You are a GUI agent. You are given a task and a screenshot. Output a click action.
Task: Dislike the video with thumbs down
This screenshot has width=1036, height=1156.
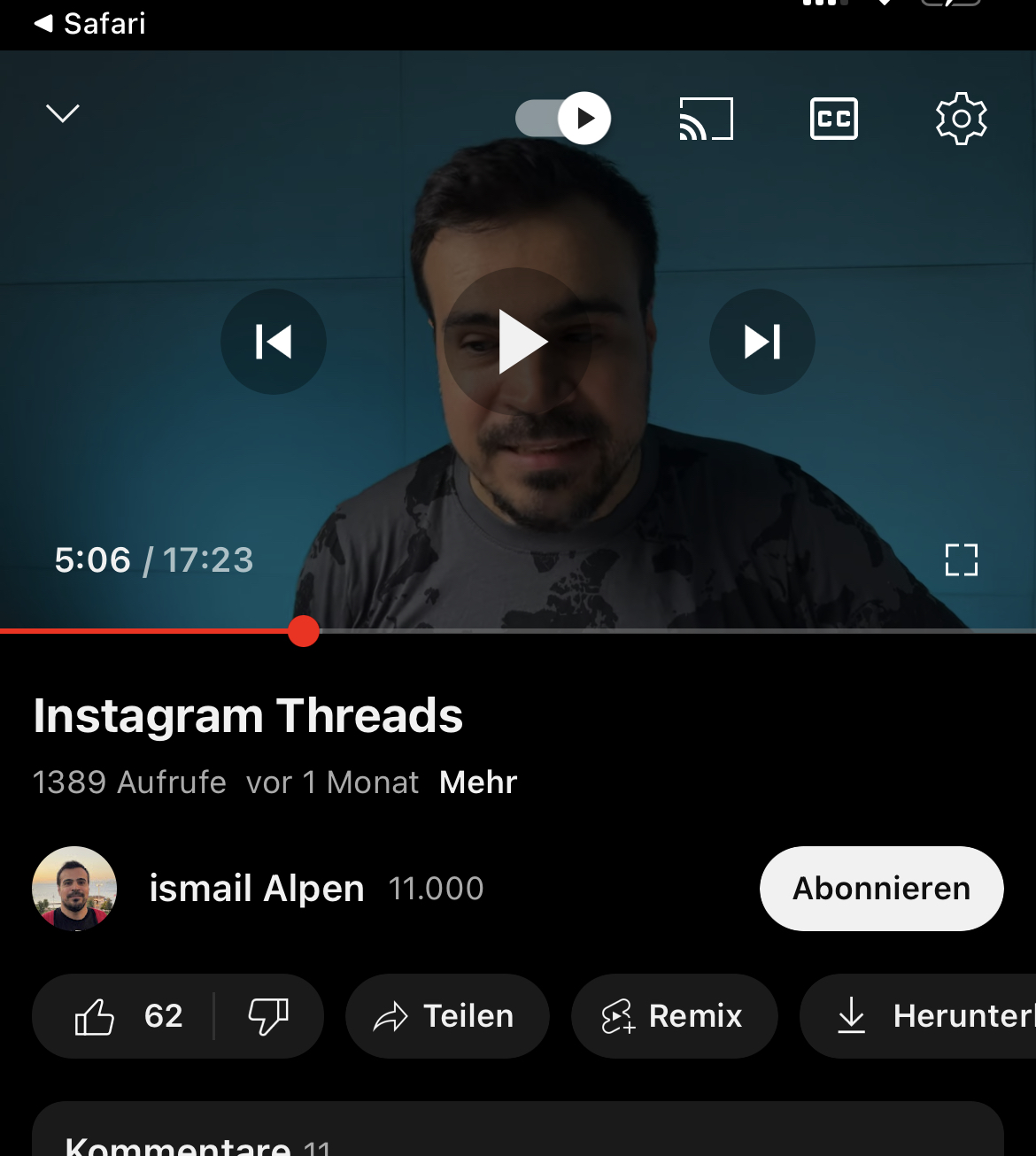tap(268, 1016)
